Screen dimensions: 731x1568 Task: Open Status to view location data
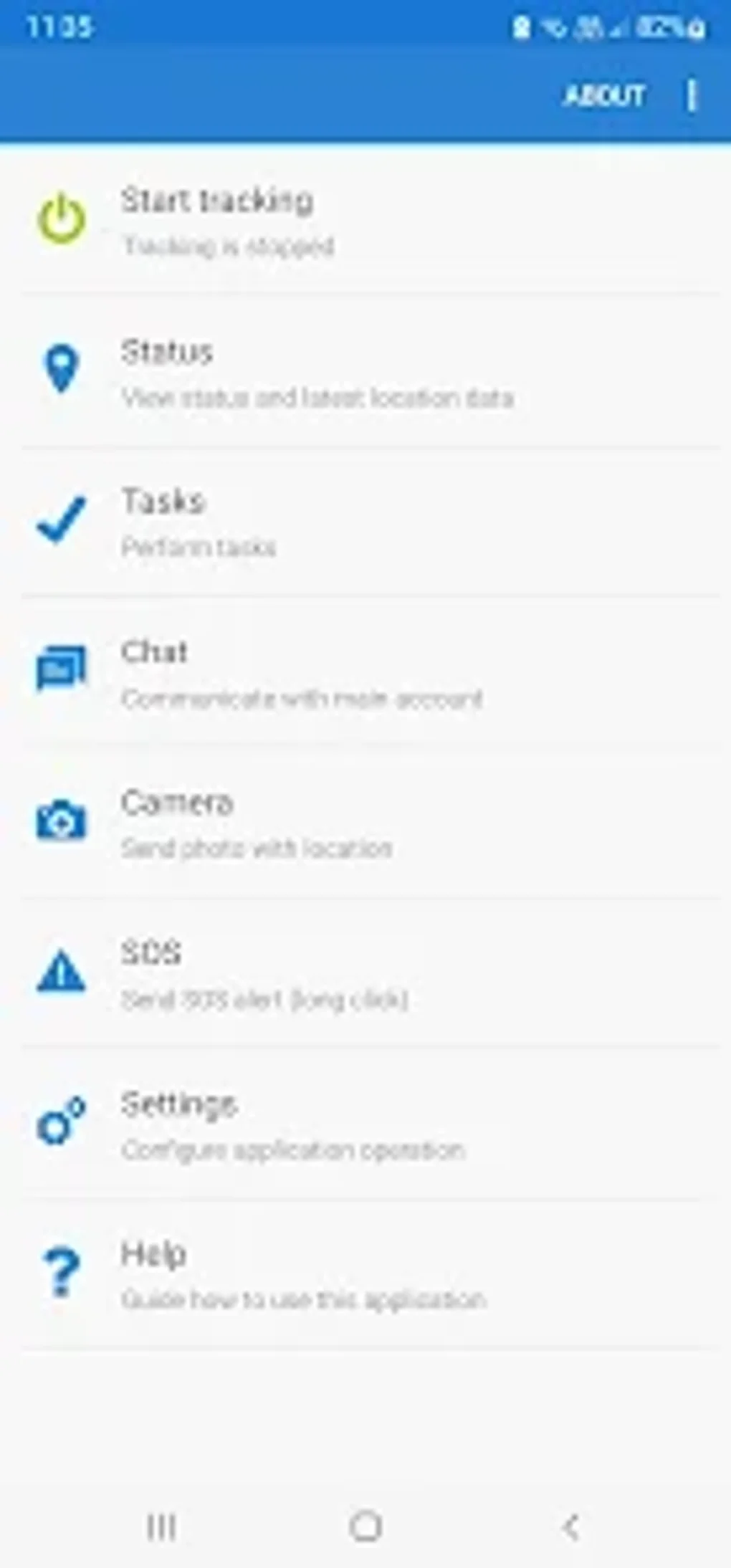coord(365,373)
